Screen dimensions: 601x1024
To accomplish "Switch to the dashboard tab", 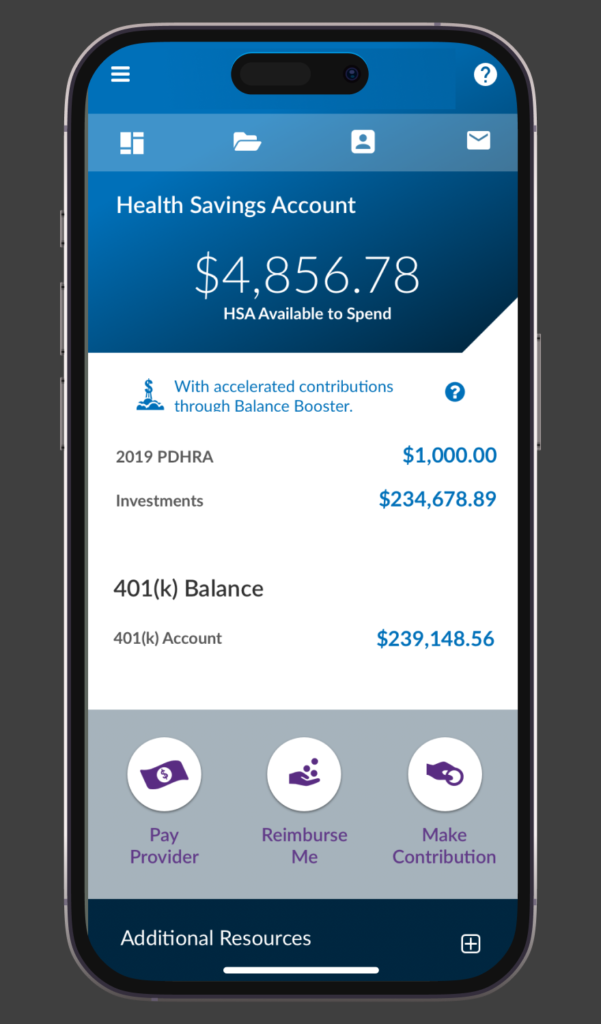I will point(132,142).
